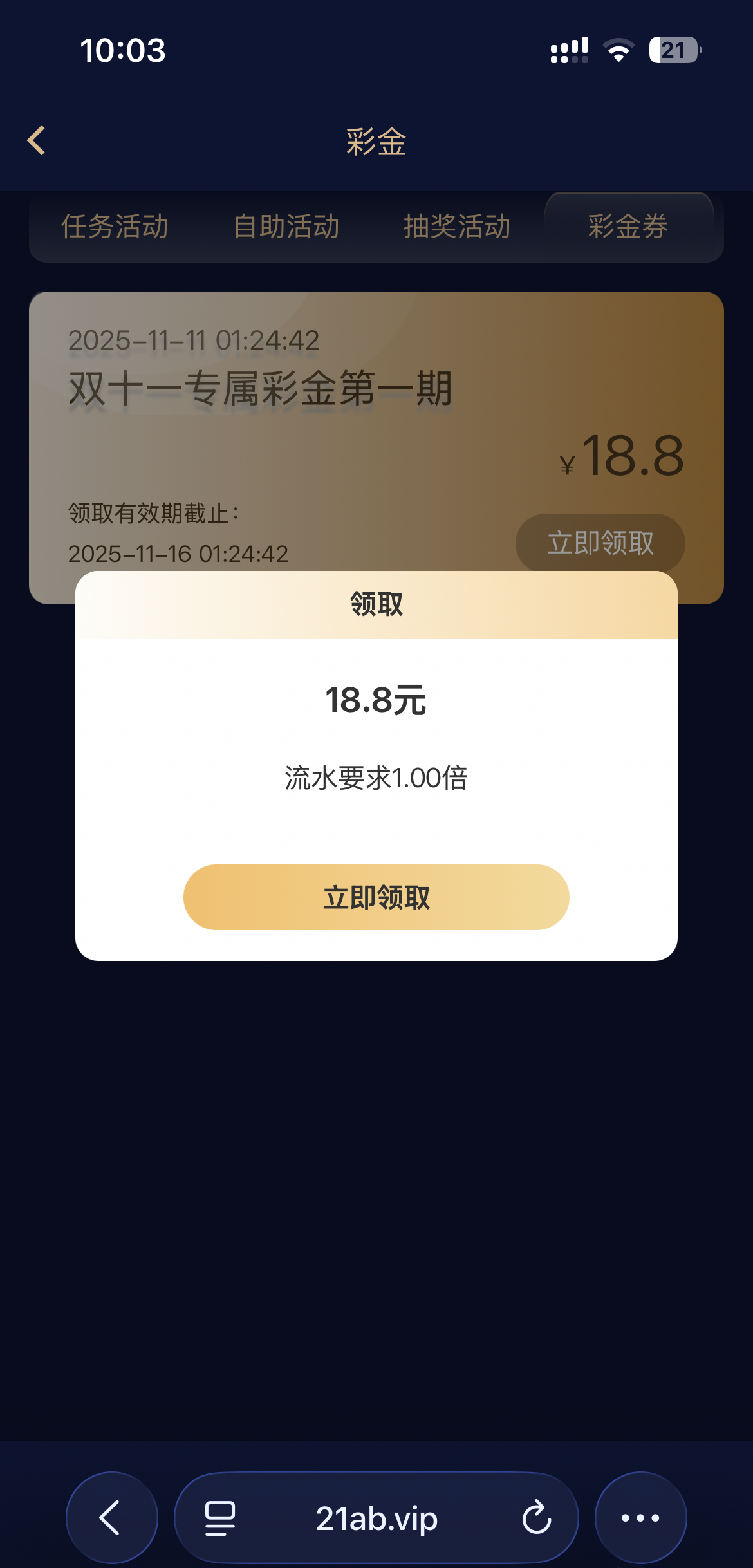Select the 抽奖活动 tab
The image size is (753, 1568).
click(x=457, y=227)
